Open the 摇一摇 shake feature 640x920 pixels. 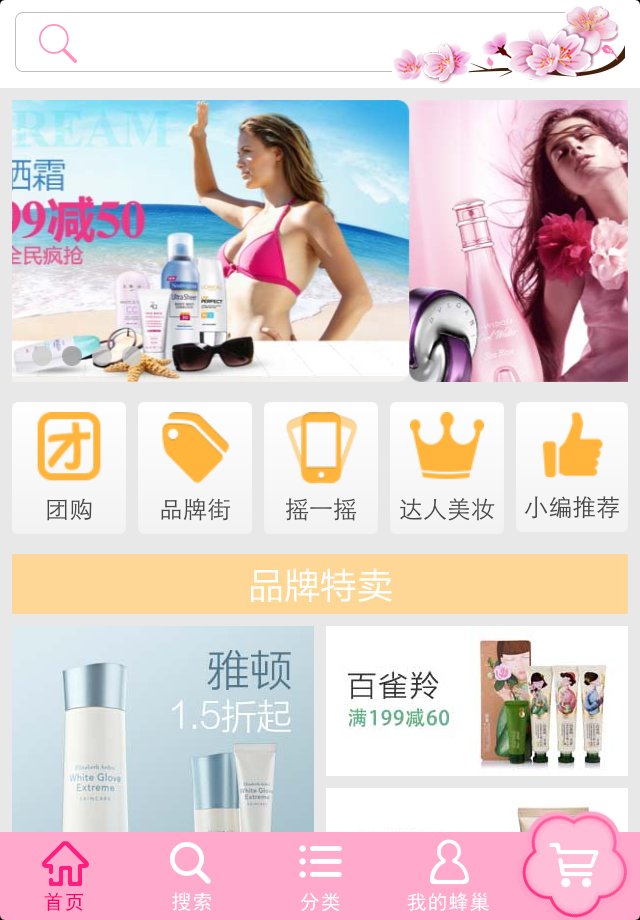point(321,467)
